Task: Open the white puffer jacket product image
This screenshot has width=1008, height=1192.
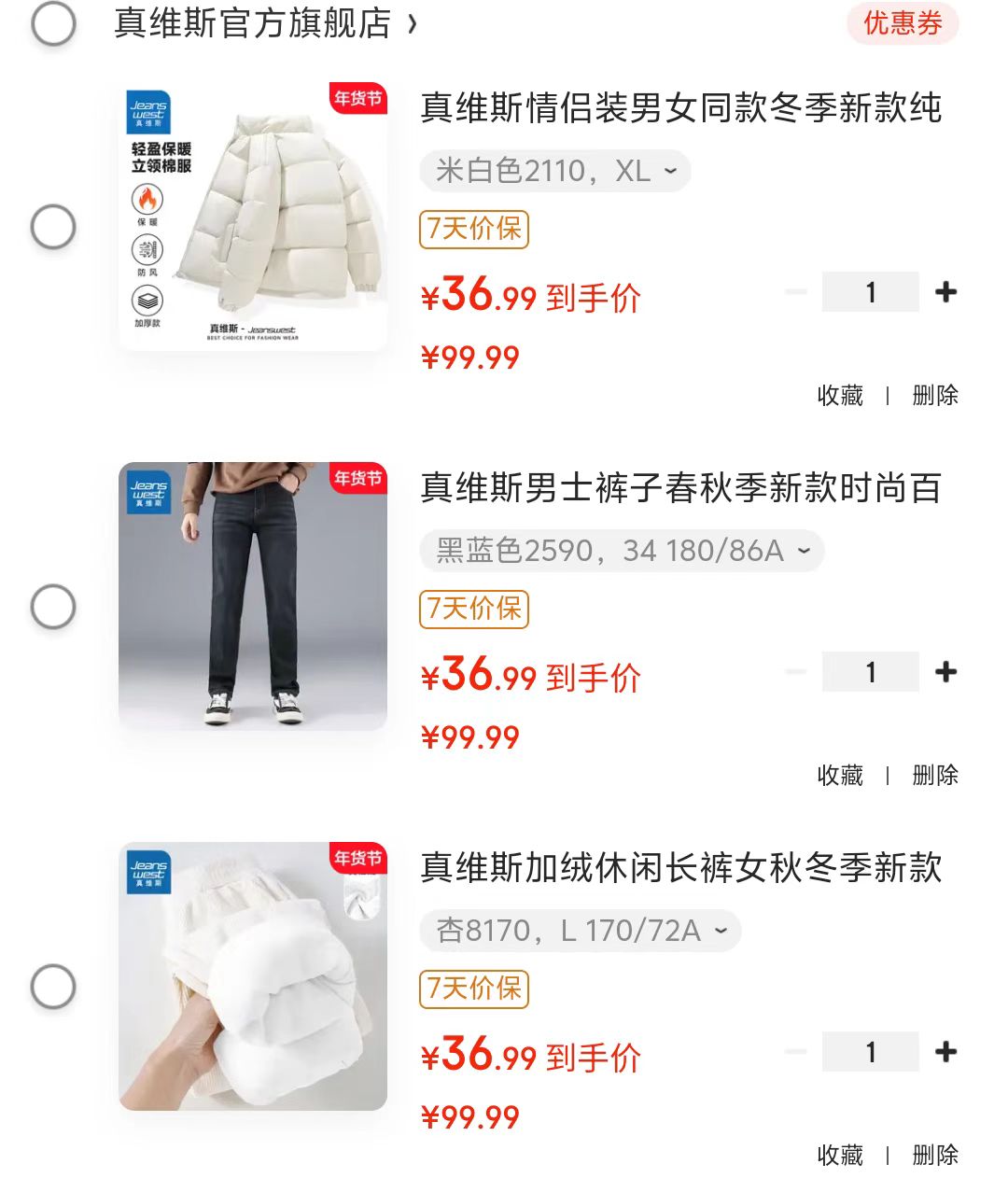Action: [253, 217]
